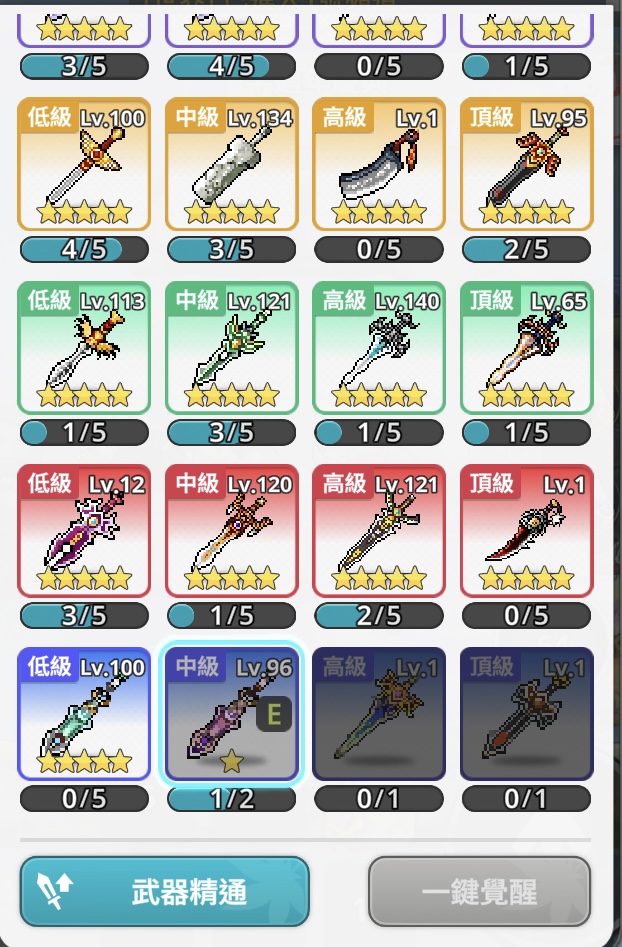Select the red 低級 Lv.12 weapon
Screen dimensions: 622x947
[84, 530]
